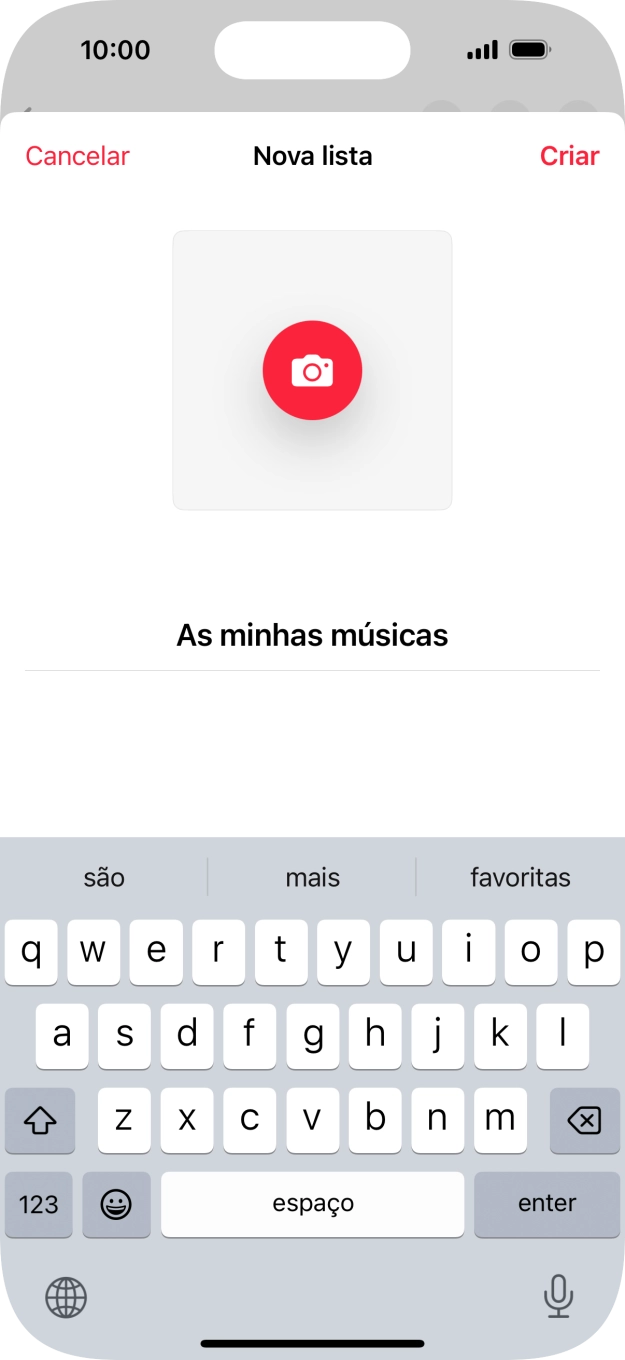This screenshot has height=1360, width=625.
Task: Change keyboard language with the globe icon
Action: click(66, 1297)
